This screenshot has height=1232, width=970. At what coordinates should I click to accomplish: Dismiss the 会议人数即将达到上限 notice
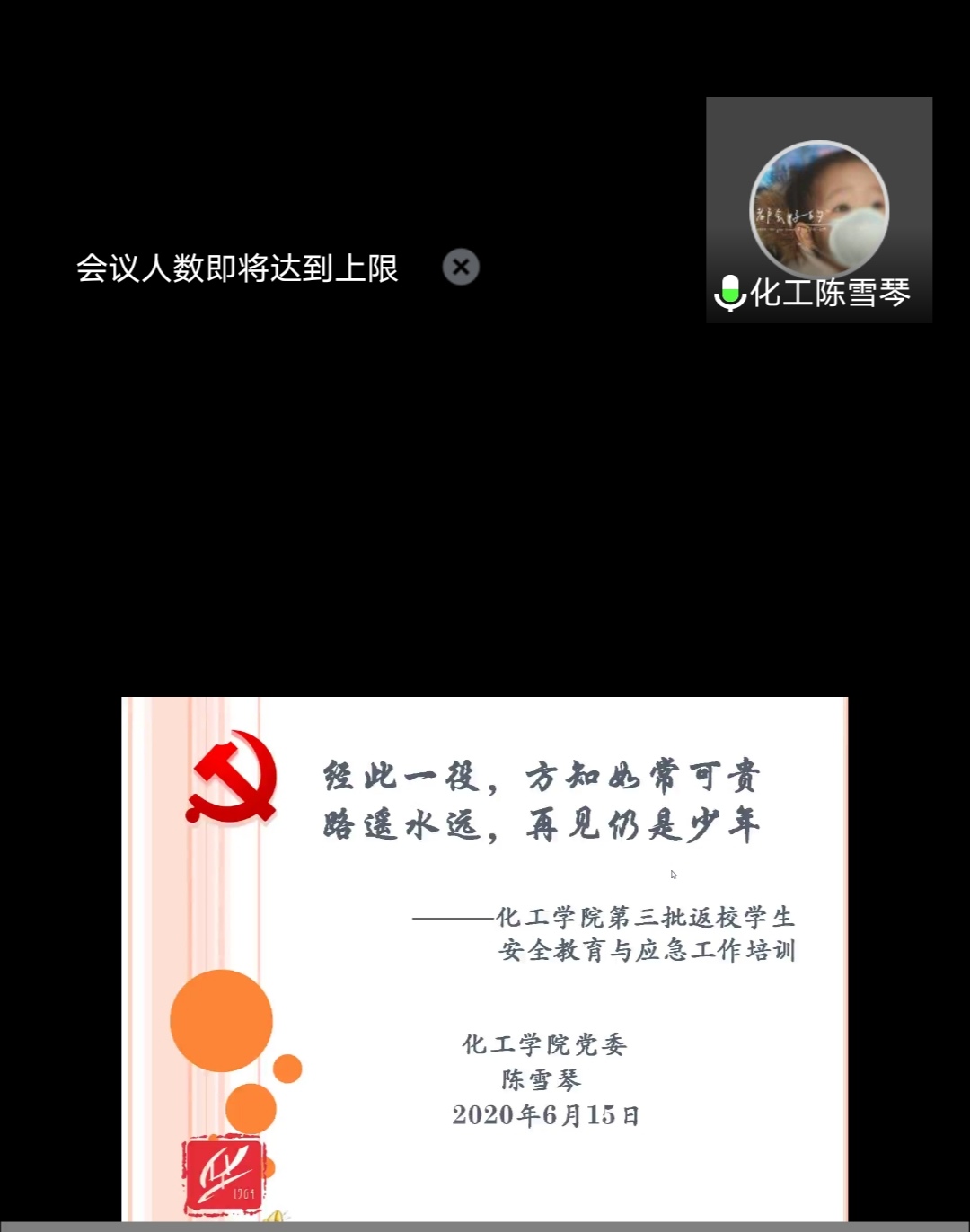[461, 267]
